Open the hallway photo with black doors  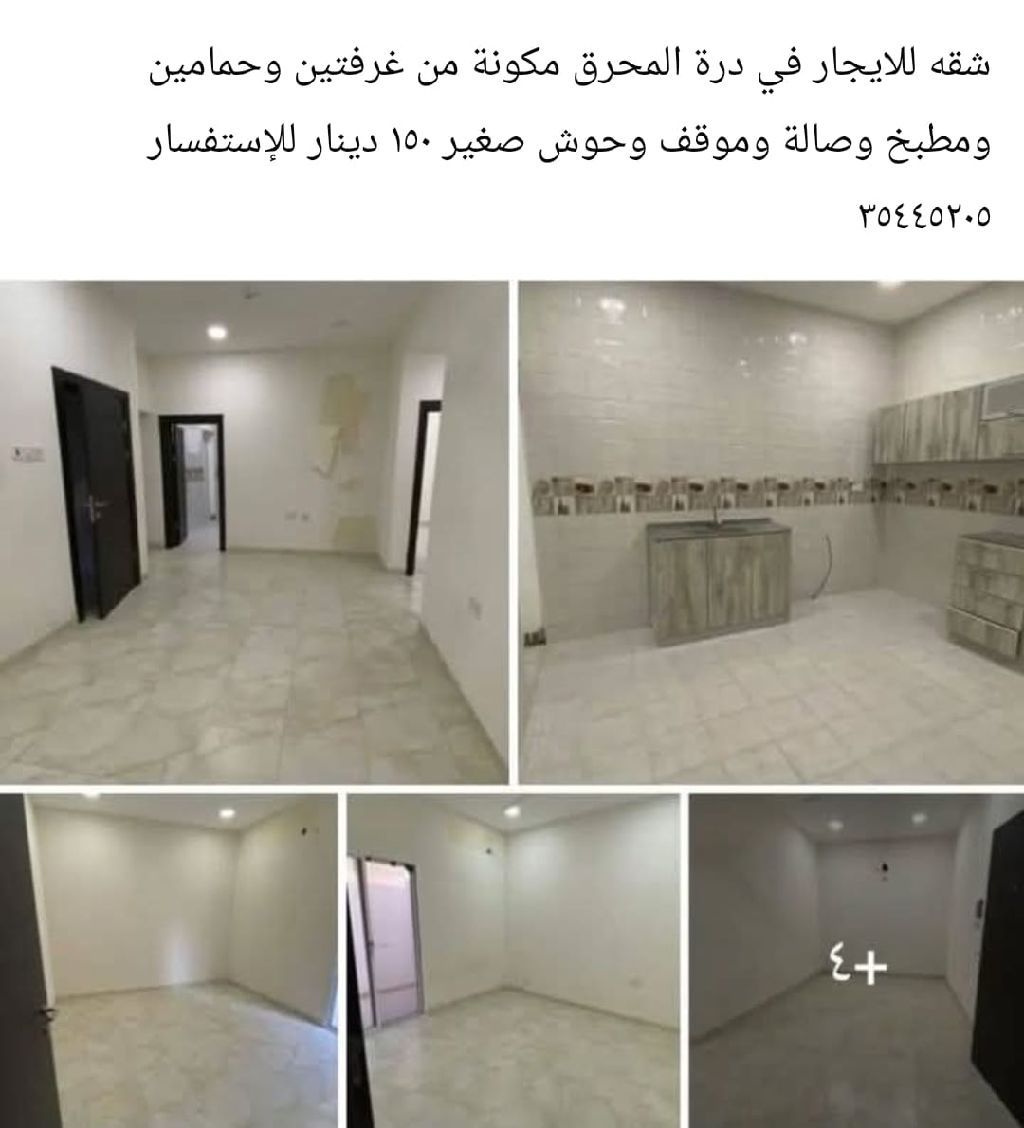pos(254,531)
